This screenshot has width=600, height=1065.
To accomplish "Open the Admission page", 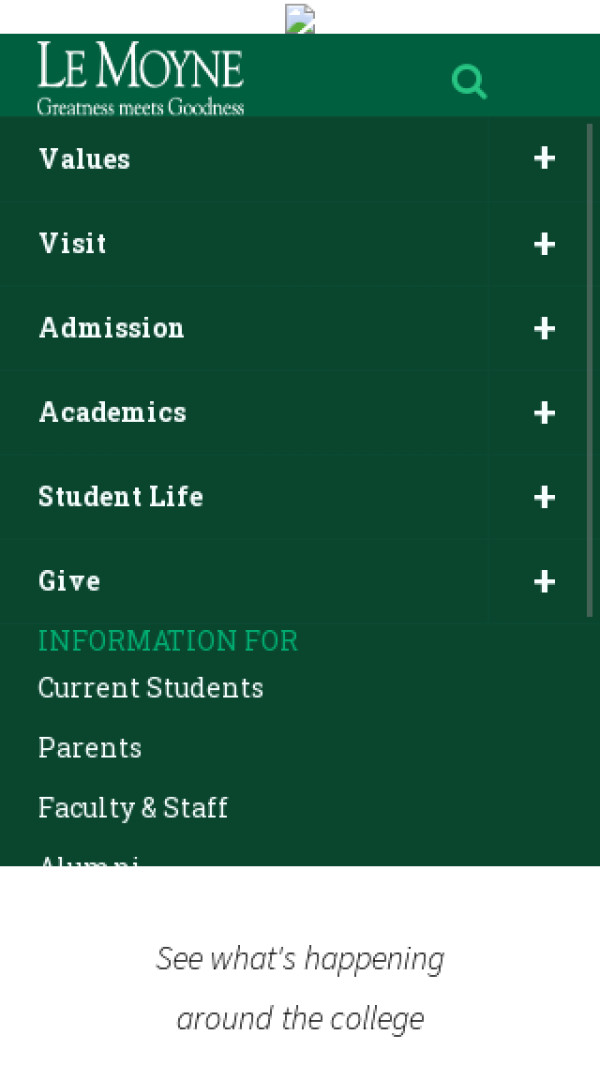I will (x=111, y=328).
